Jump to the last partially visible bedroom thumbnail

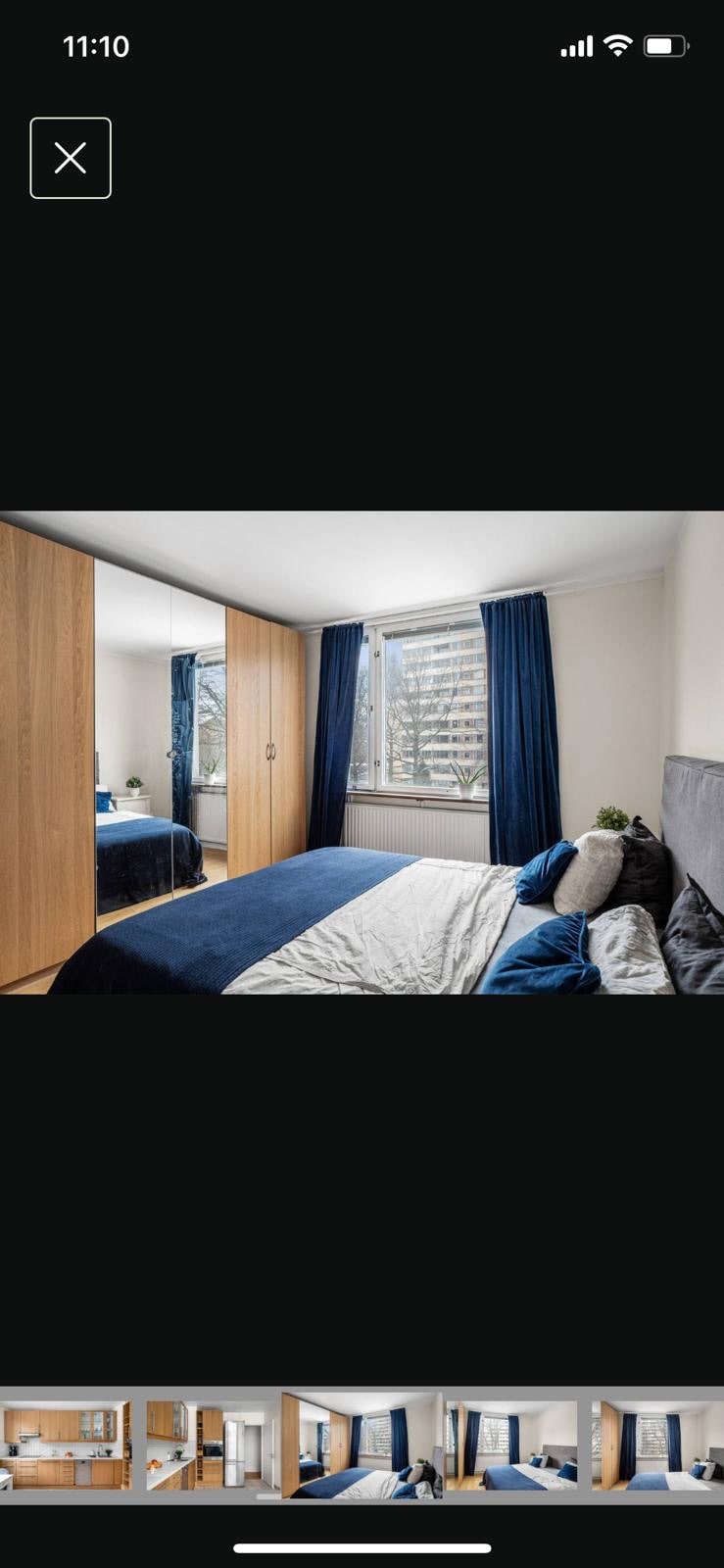click(656, 1445)
